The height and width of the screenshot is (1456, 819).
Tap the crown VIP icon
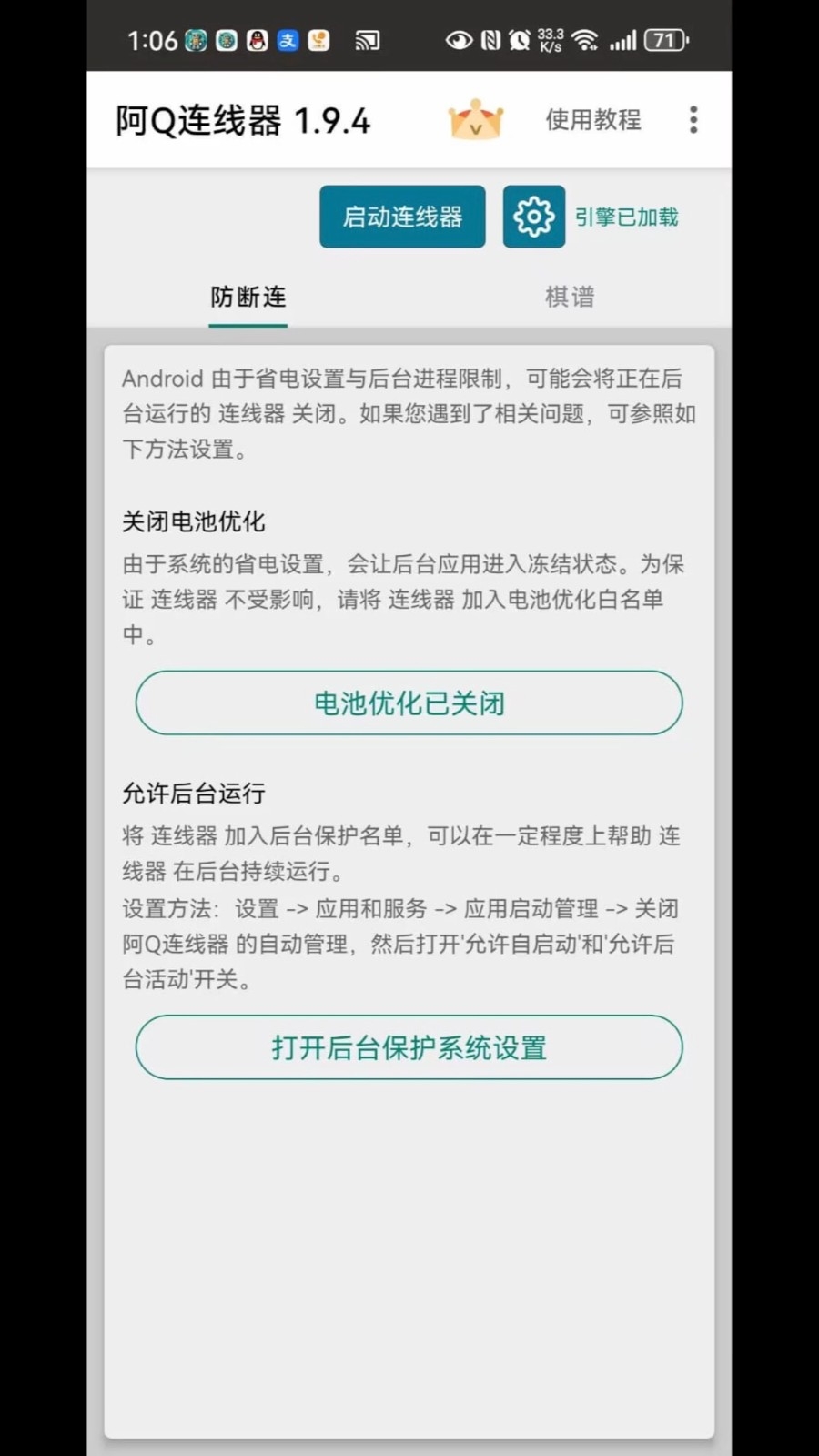(475, 120)
